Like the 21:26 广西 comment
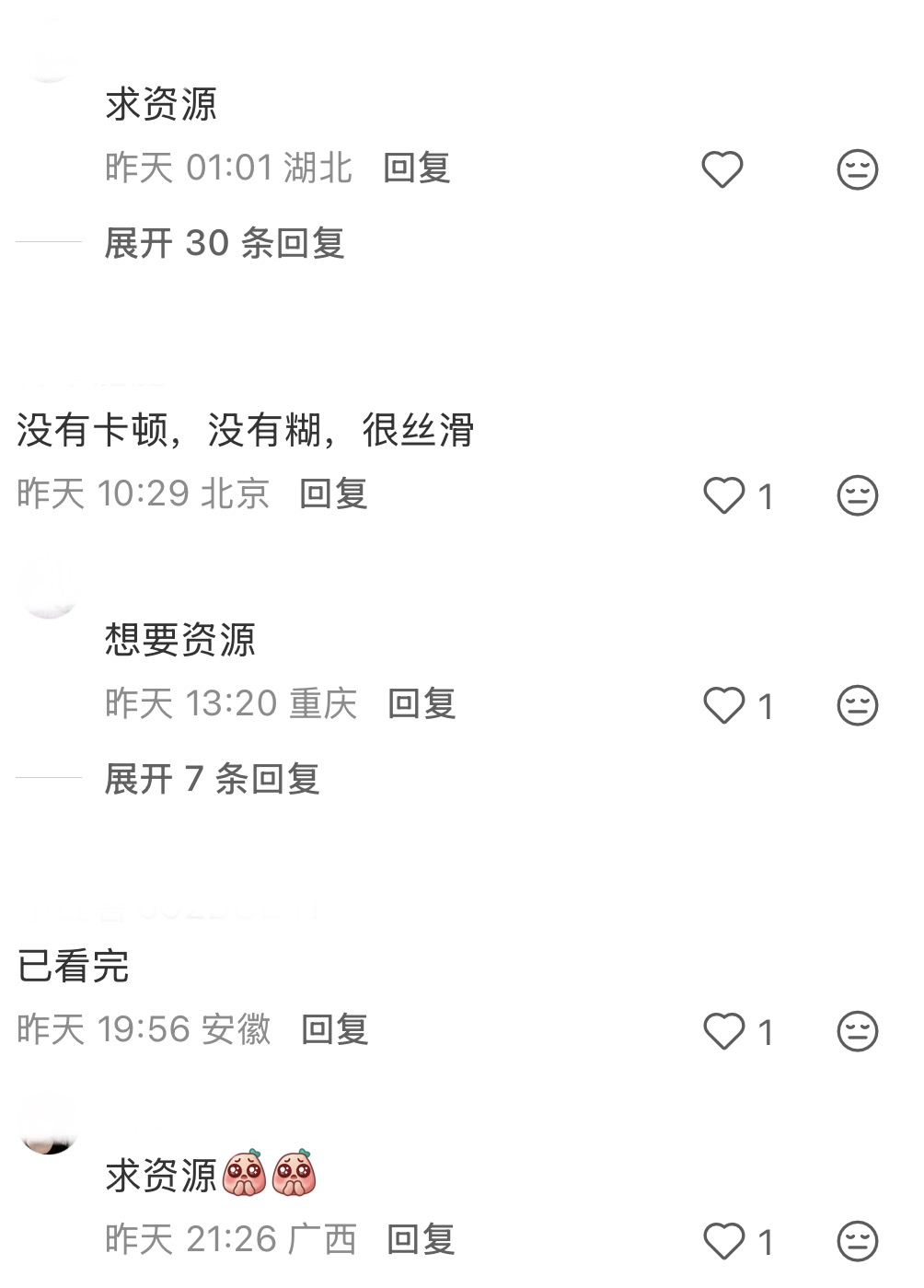The width and height of the screenshot is (924, 1288). 724,1241
